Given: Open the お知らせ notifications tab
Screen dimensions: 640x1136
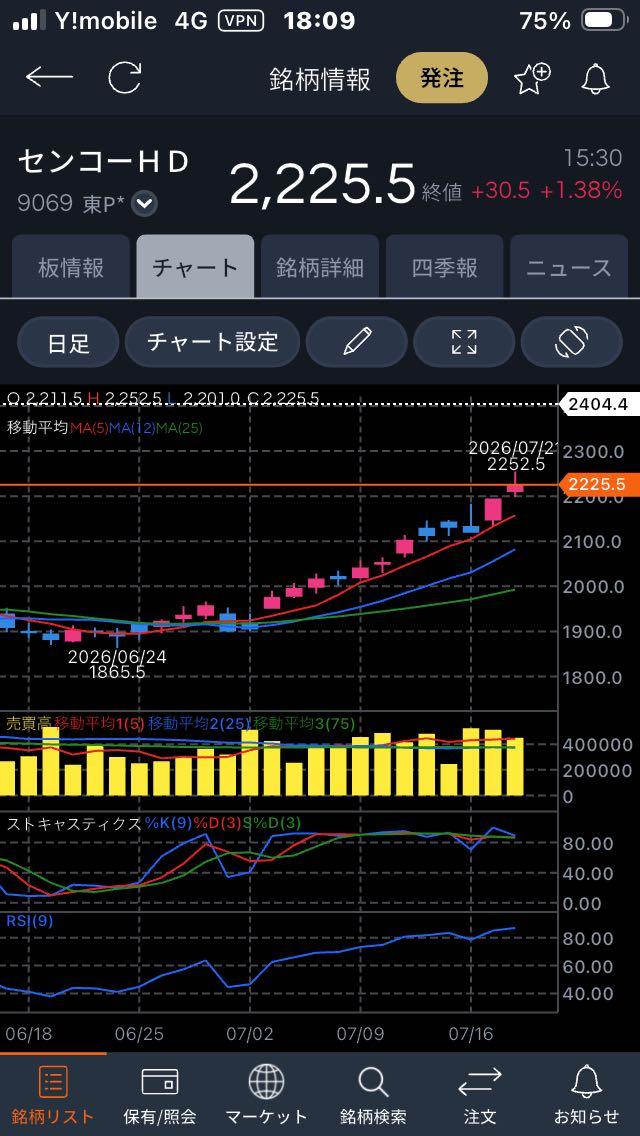Looking at the screenshot, I should 586,1095.
